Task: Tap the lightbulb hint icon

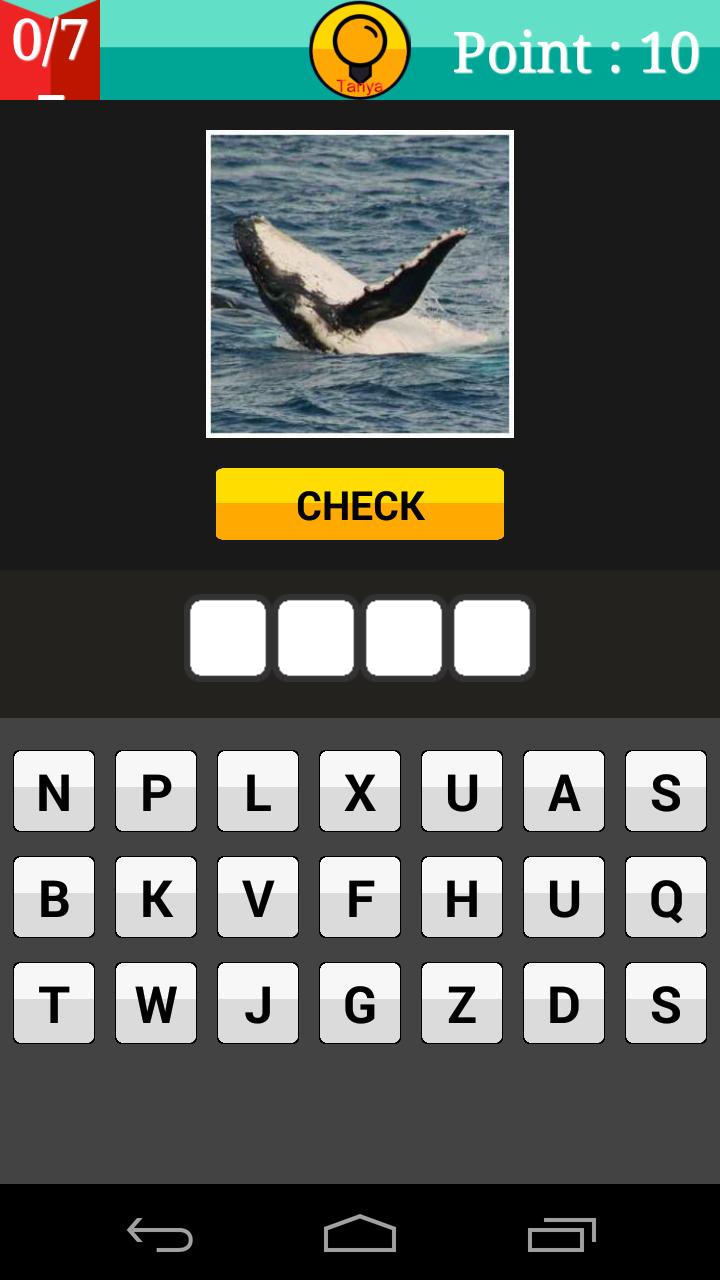Action: tap(360, 50)
